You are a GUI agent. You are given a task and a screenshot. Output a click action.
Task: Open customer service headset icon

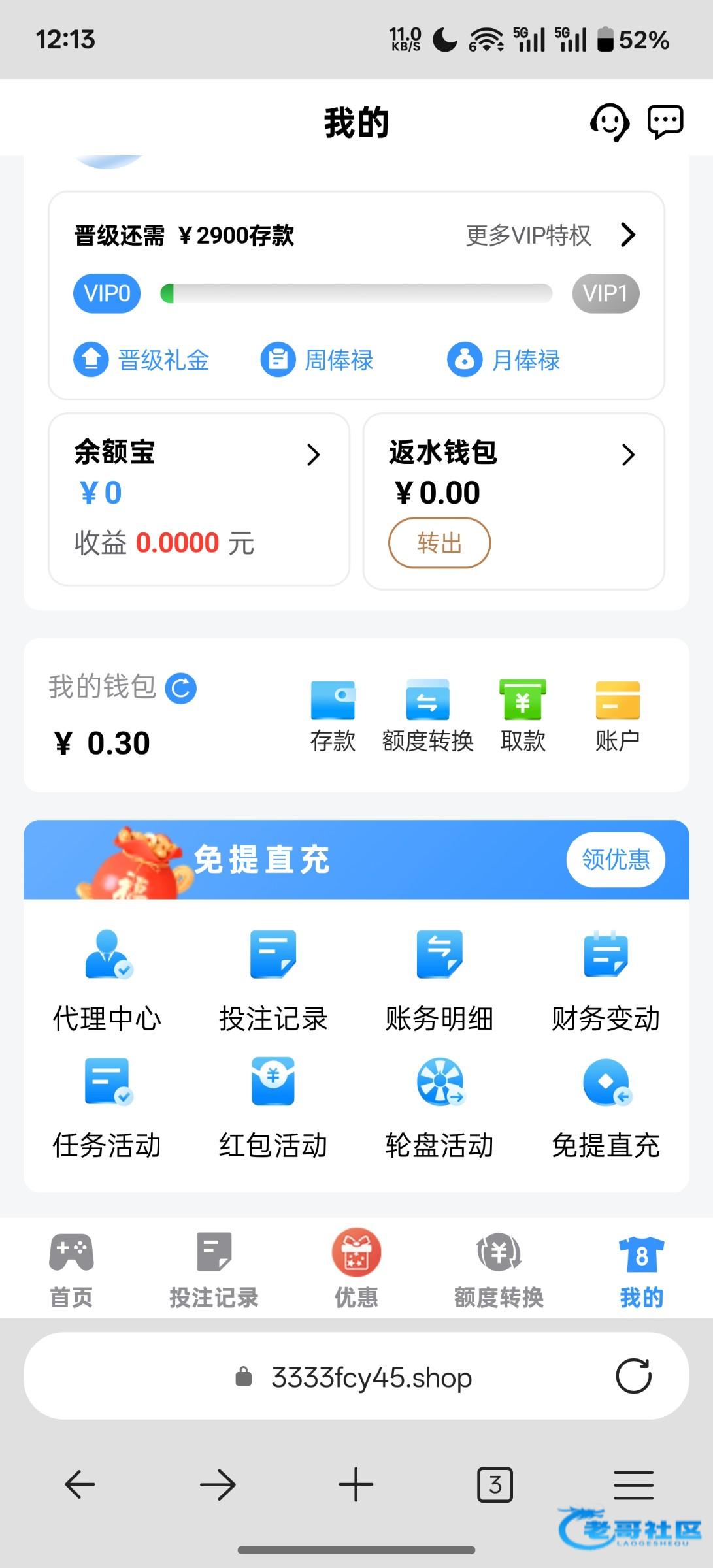click(609, 122)
